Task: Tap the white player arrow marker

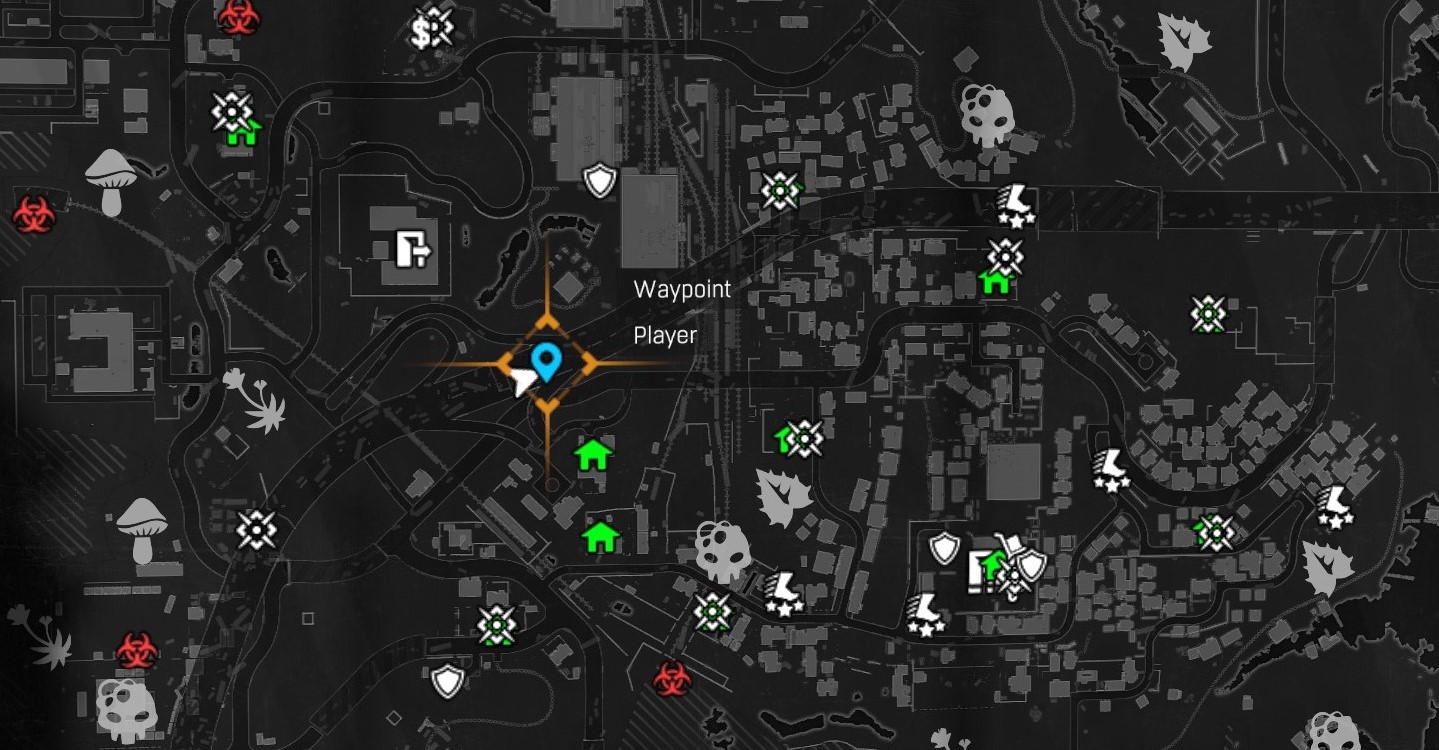Action: coord(522,382)
